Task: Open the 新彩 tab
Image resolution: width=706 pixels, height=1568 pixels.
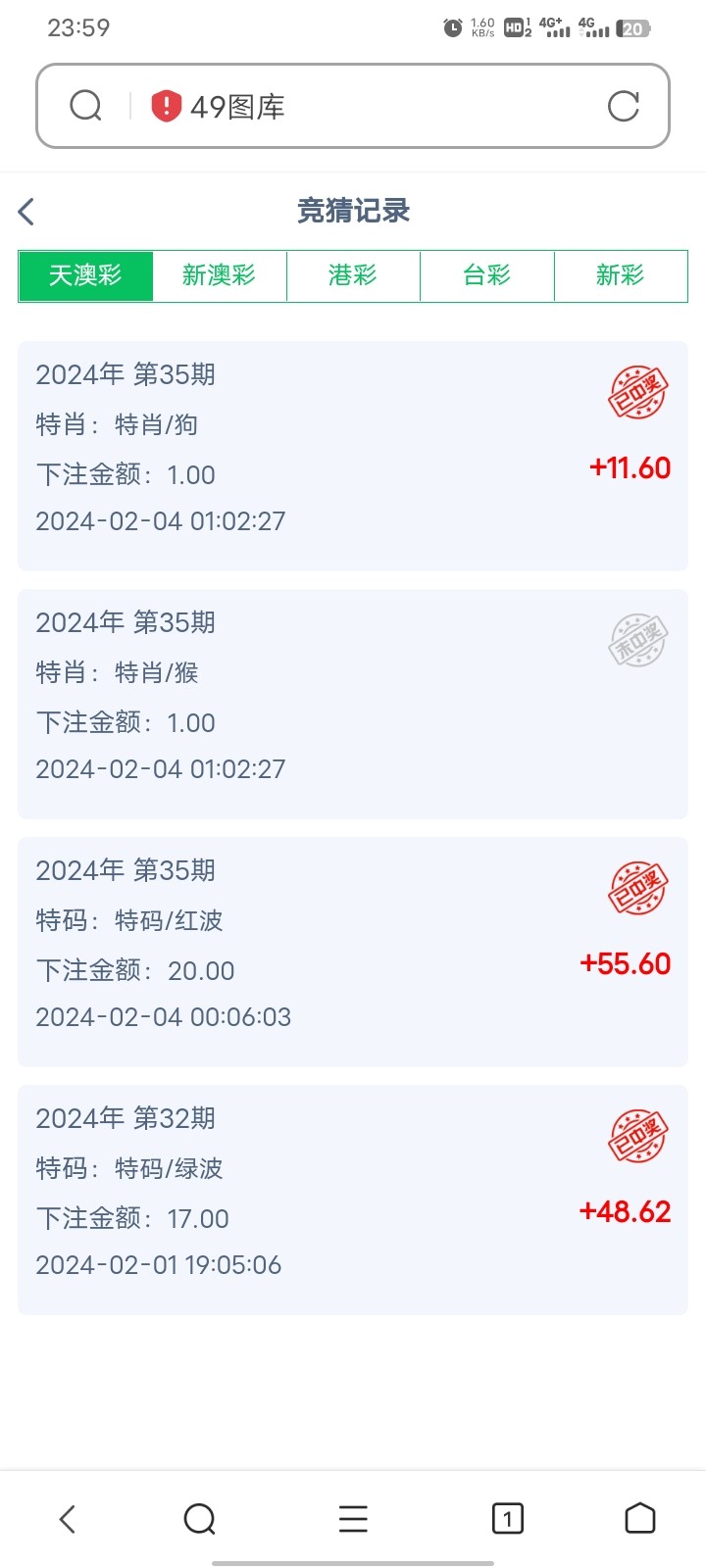Action: 621,275
